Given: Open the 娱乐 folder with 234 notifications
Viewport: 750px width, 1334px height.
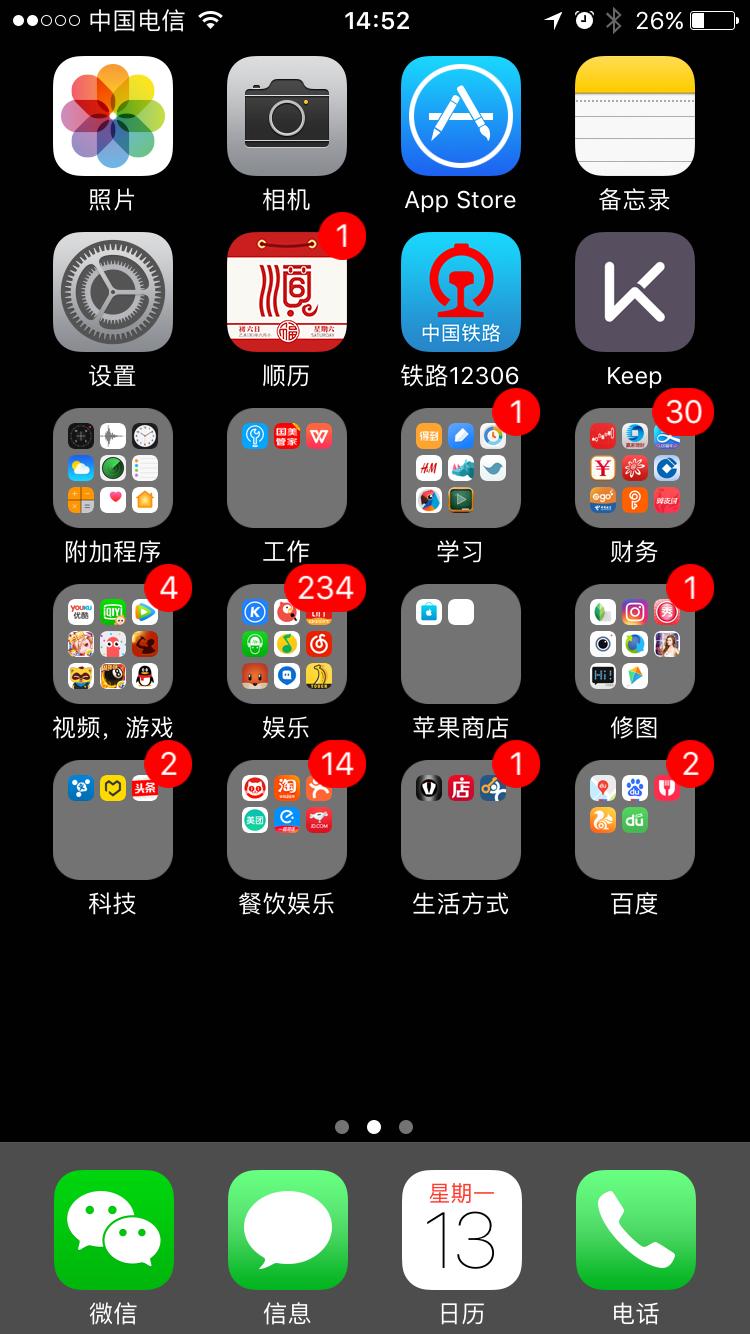Looking at the screenshot, I should click(x=287, y=644).
